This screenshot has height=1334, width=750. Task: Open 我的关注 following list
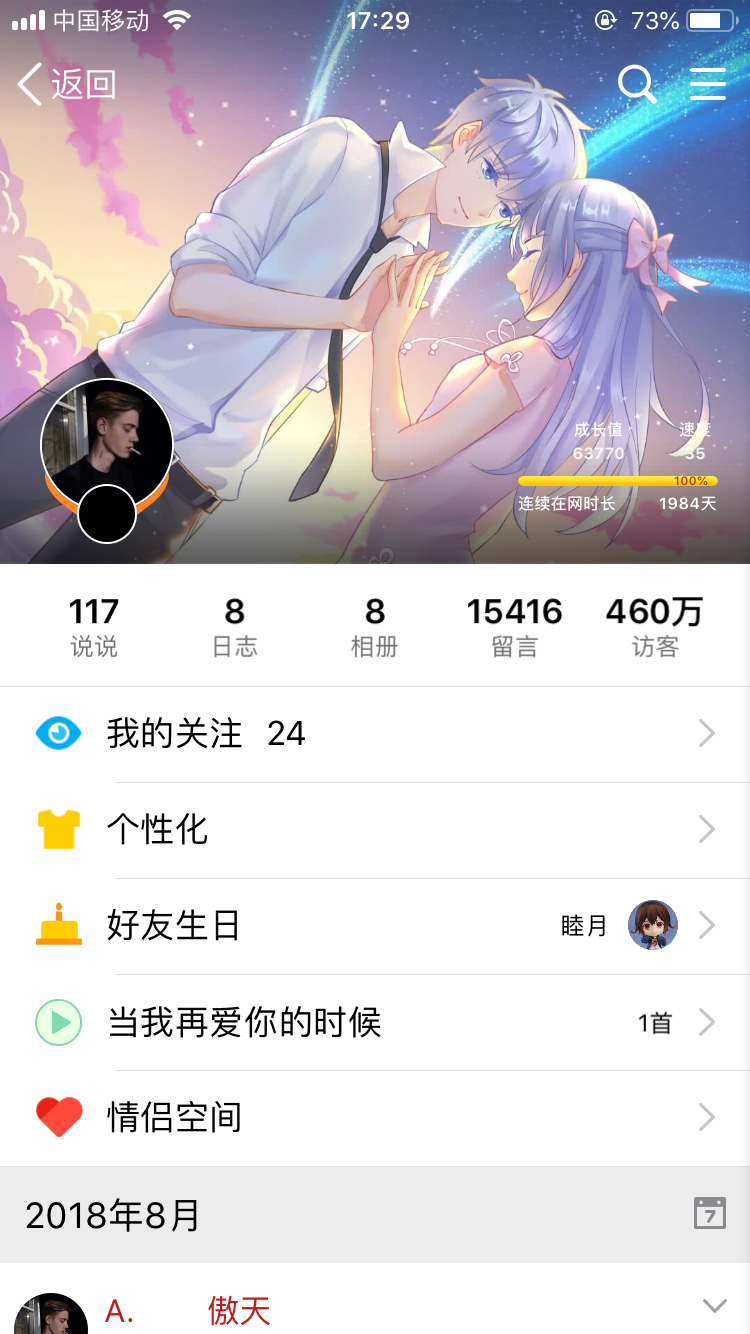click(x=375, y=734)
